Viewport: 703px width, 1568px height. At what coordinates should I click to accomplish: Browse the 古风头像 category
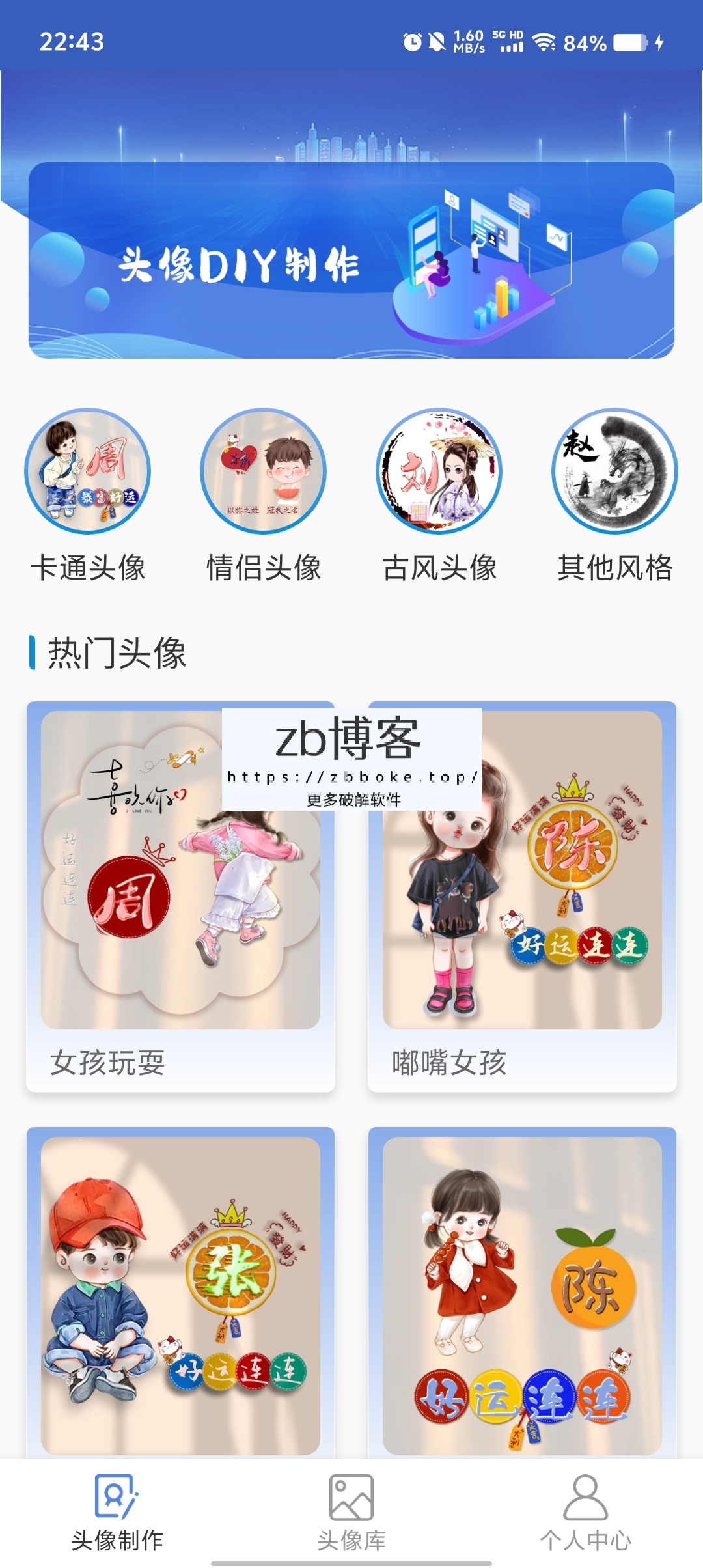click(x=439, y=495)
